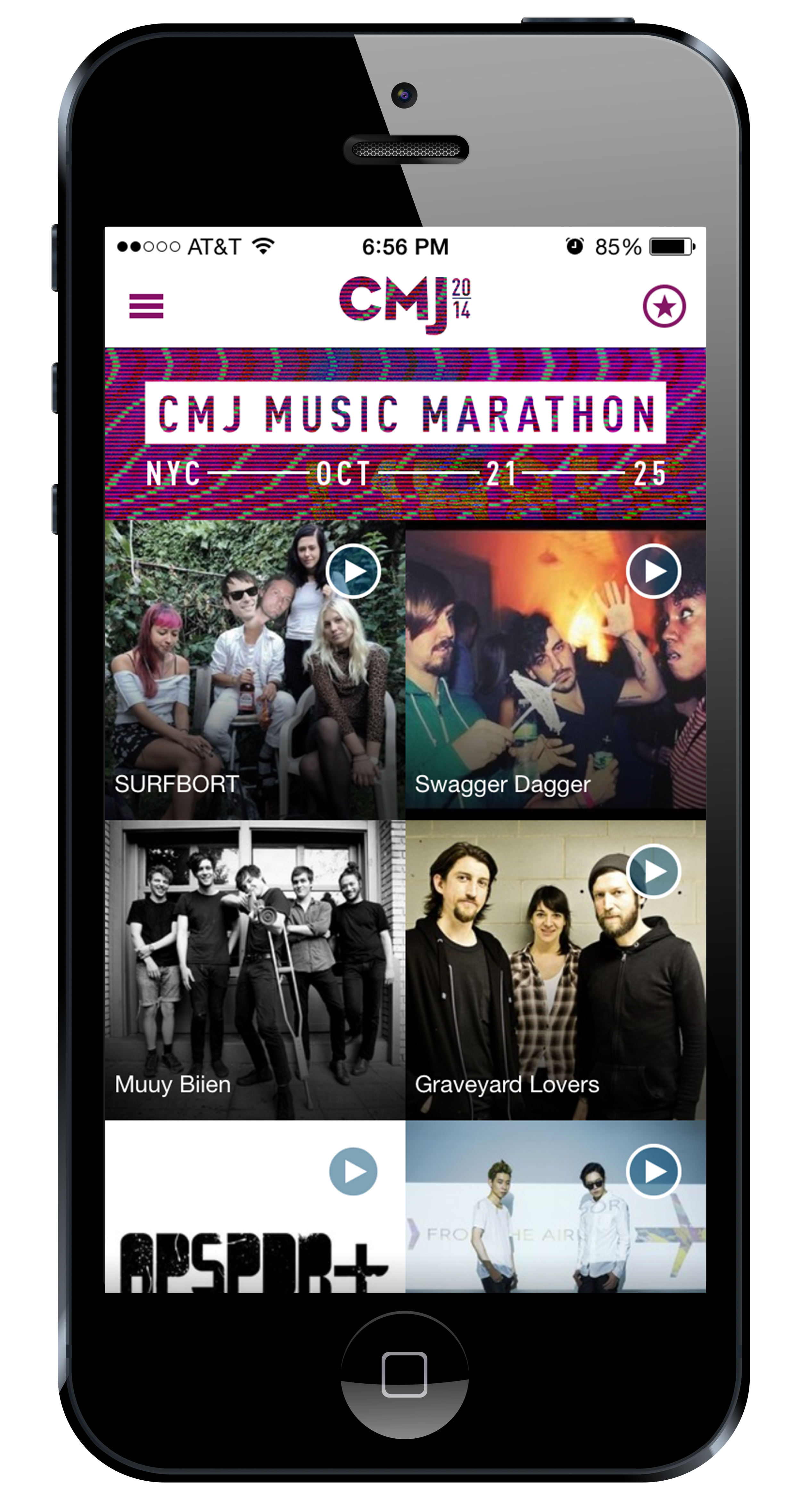This screenshot has width=801, height=1512.
Task: Play the Graveyard Lovers track preview
Action: 654,871
